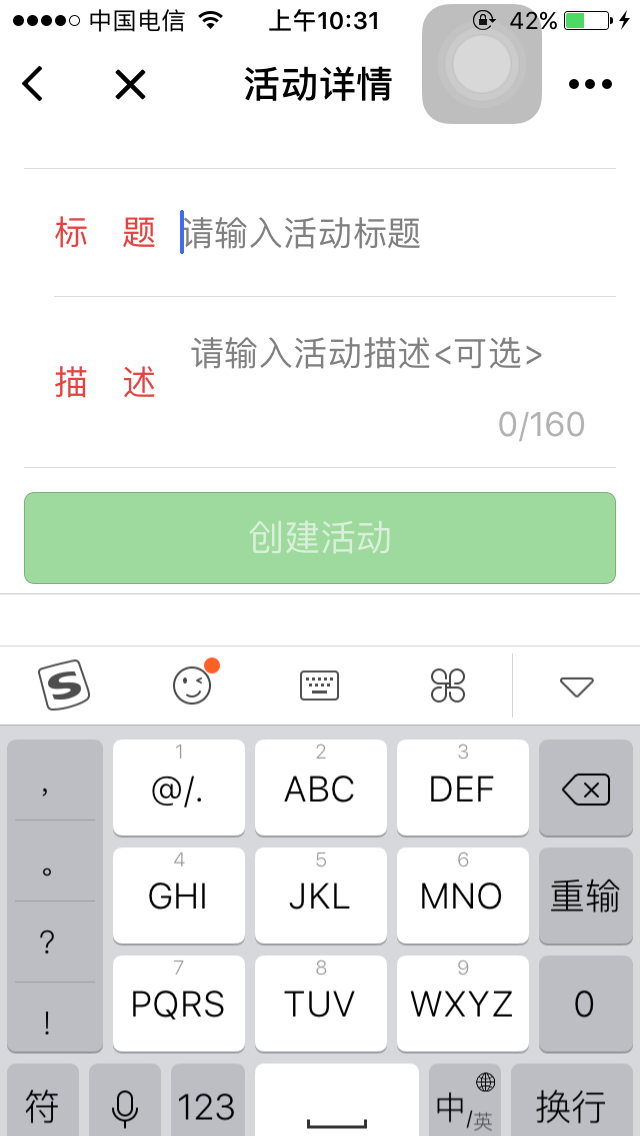640x1136 pixels.
Task: Switch to the 123 number keyboard
Action: click(206, 1104)
